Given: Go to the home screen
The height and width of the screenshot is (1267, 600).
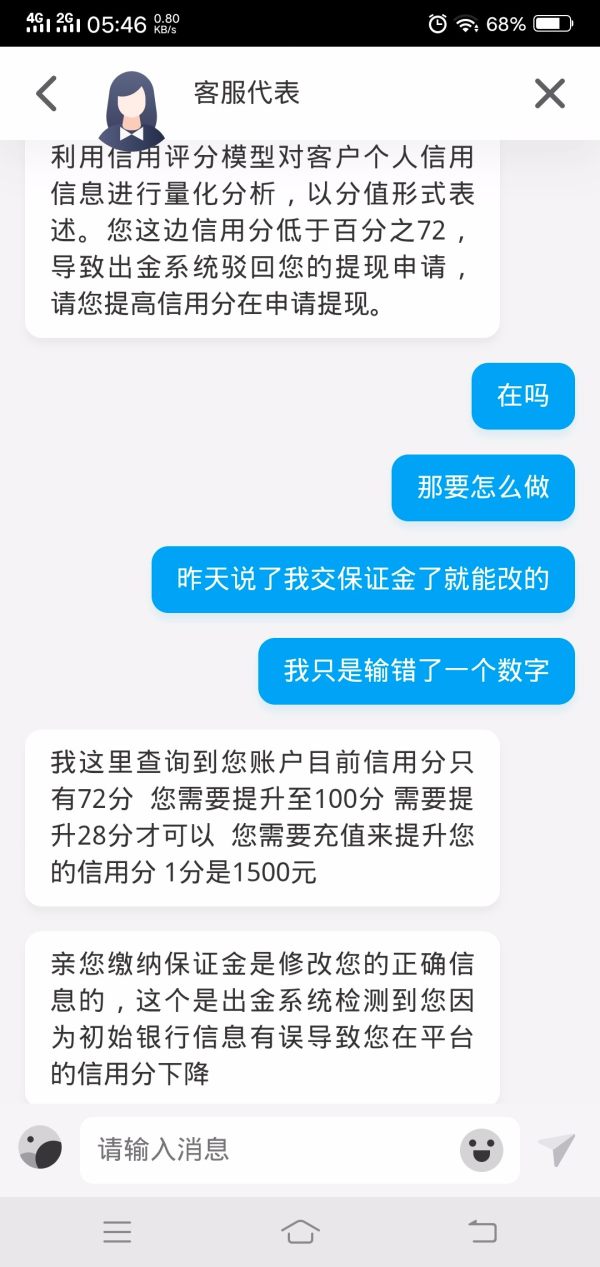Looking at the screenshot, I should [300, 1231].
